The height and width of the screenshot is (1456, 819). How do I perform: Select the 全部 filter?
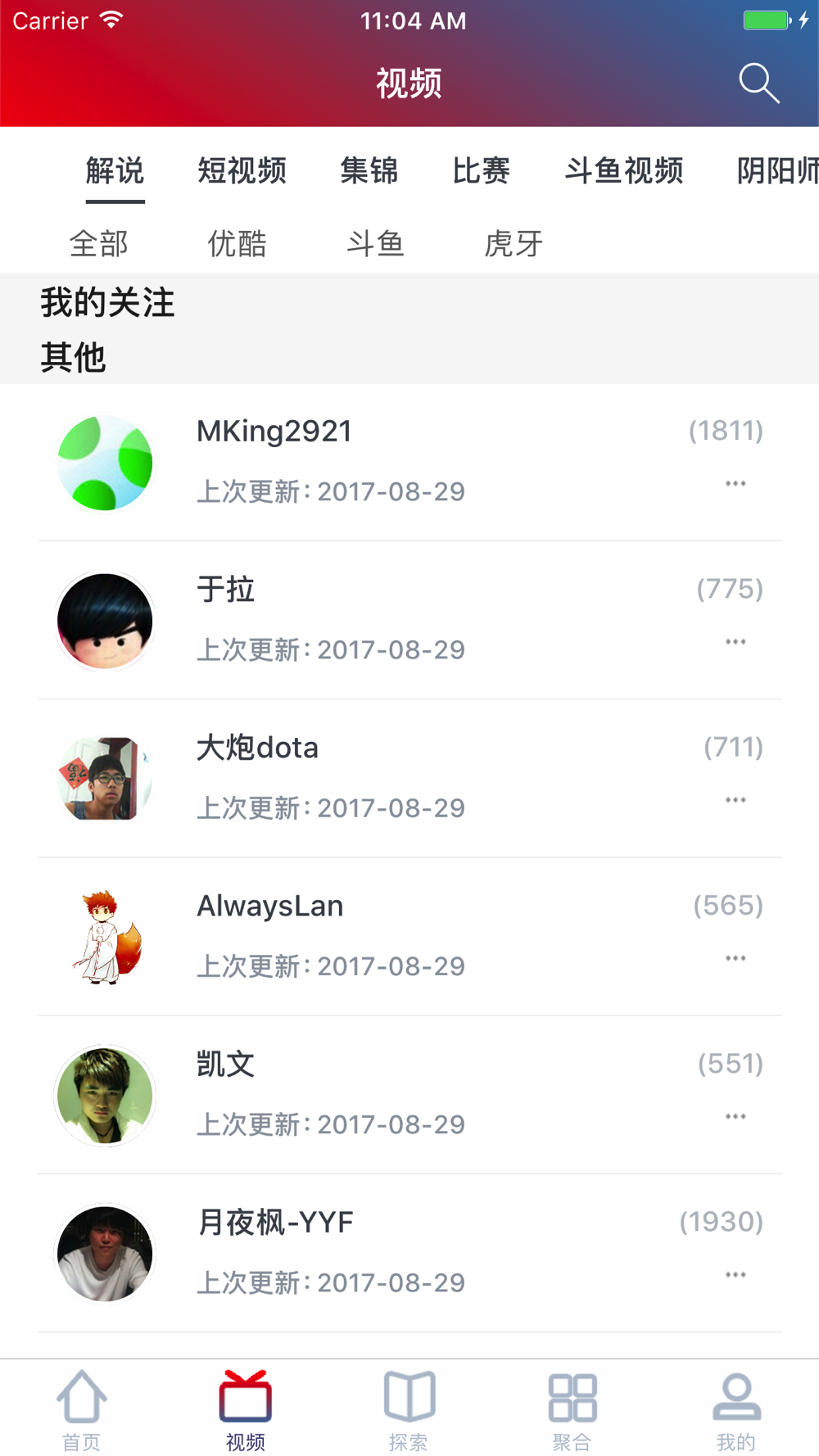pyautogui.click(x=99, y=243)
